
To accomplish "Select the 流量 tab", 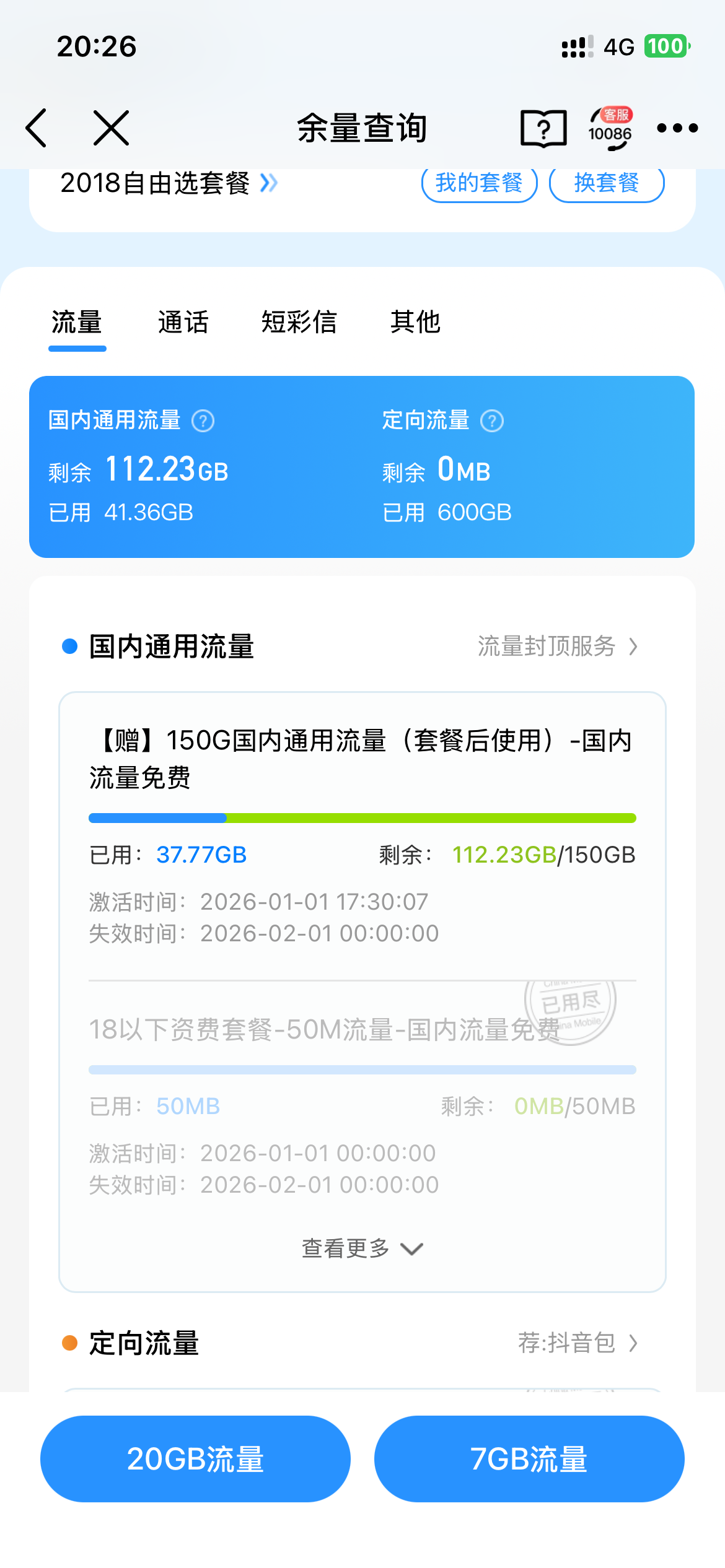I will pyautogui.click(x=77, y=323).
